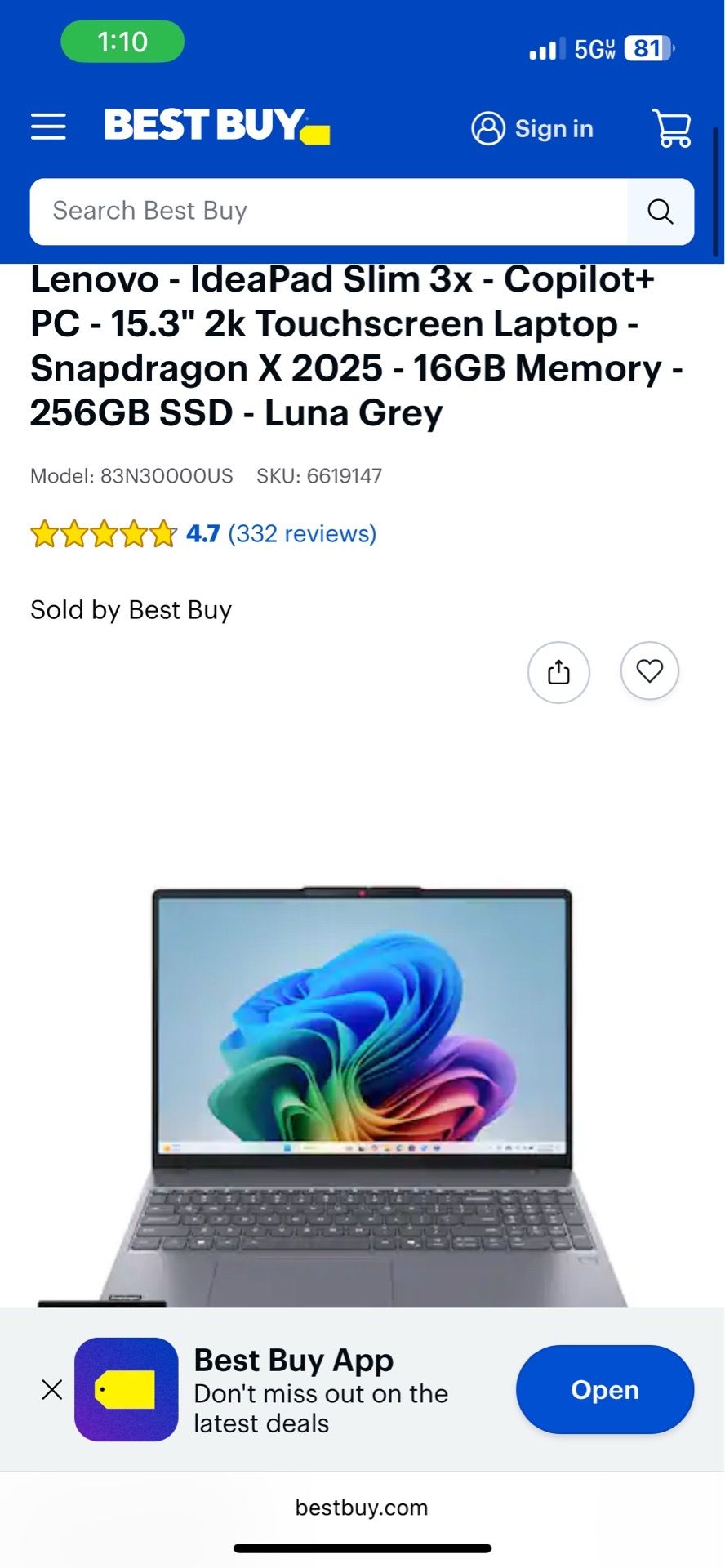Share this laptop listing
The image size is (725, 1568).
tap(558, 672)
